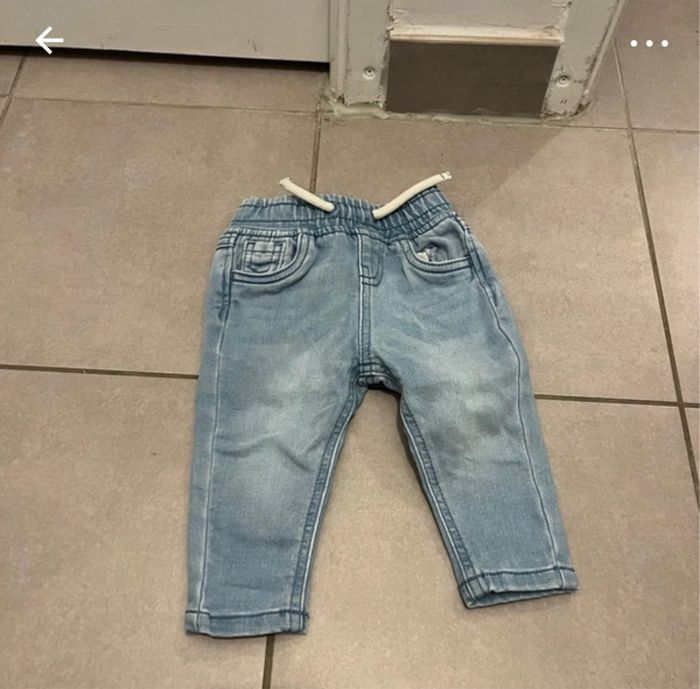The image size is (700, 689).
Task: Go back using the arrow icon
Action: pos(49,40)
